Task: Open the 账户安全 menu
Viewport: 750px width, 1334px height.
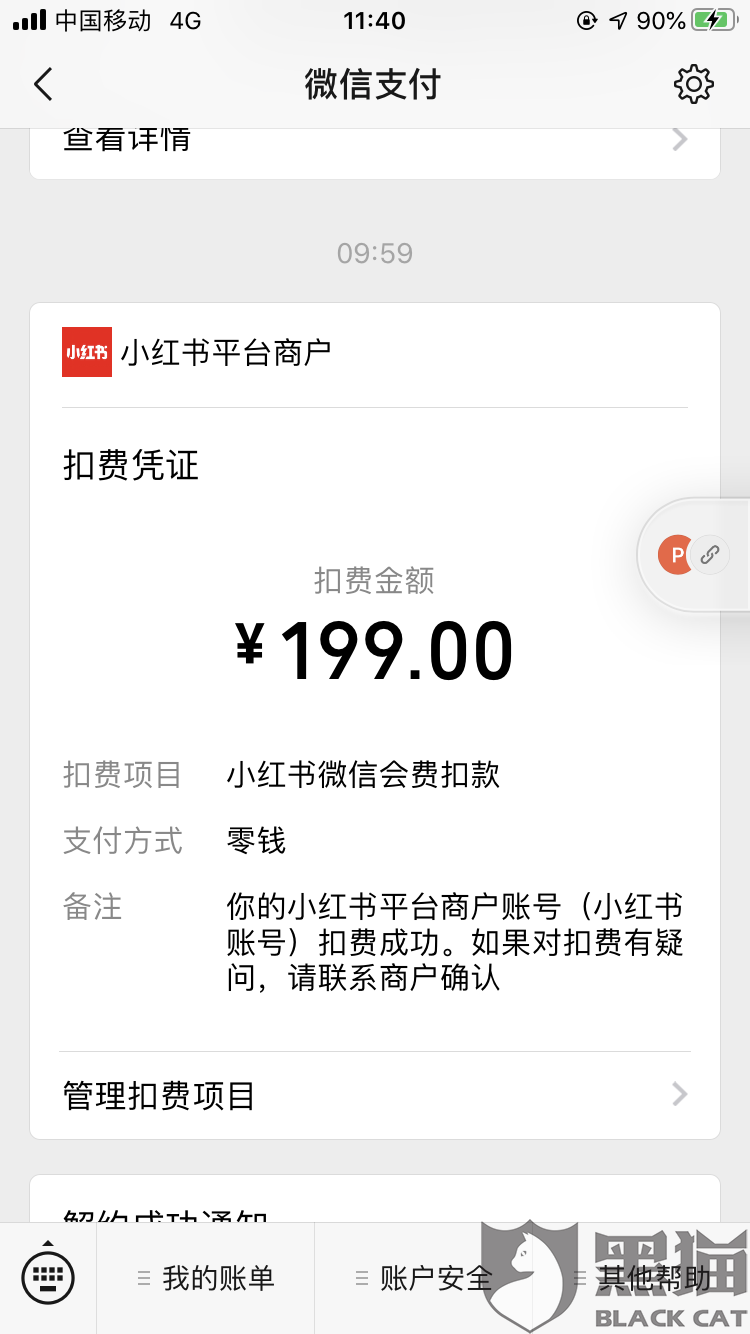Action: (424, 1278)
